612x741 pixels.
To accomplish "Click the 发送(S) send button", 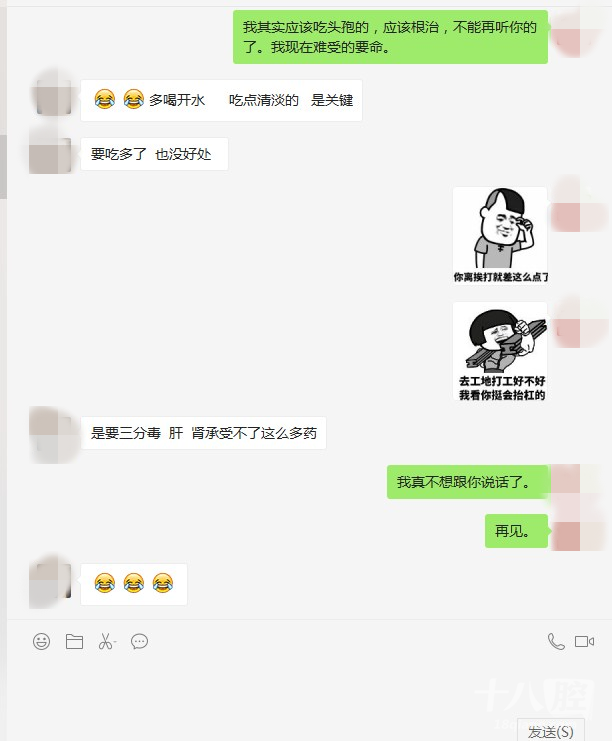I will [551, 731].
